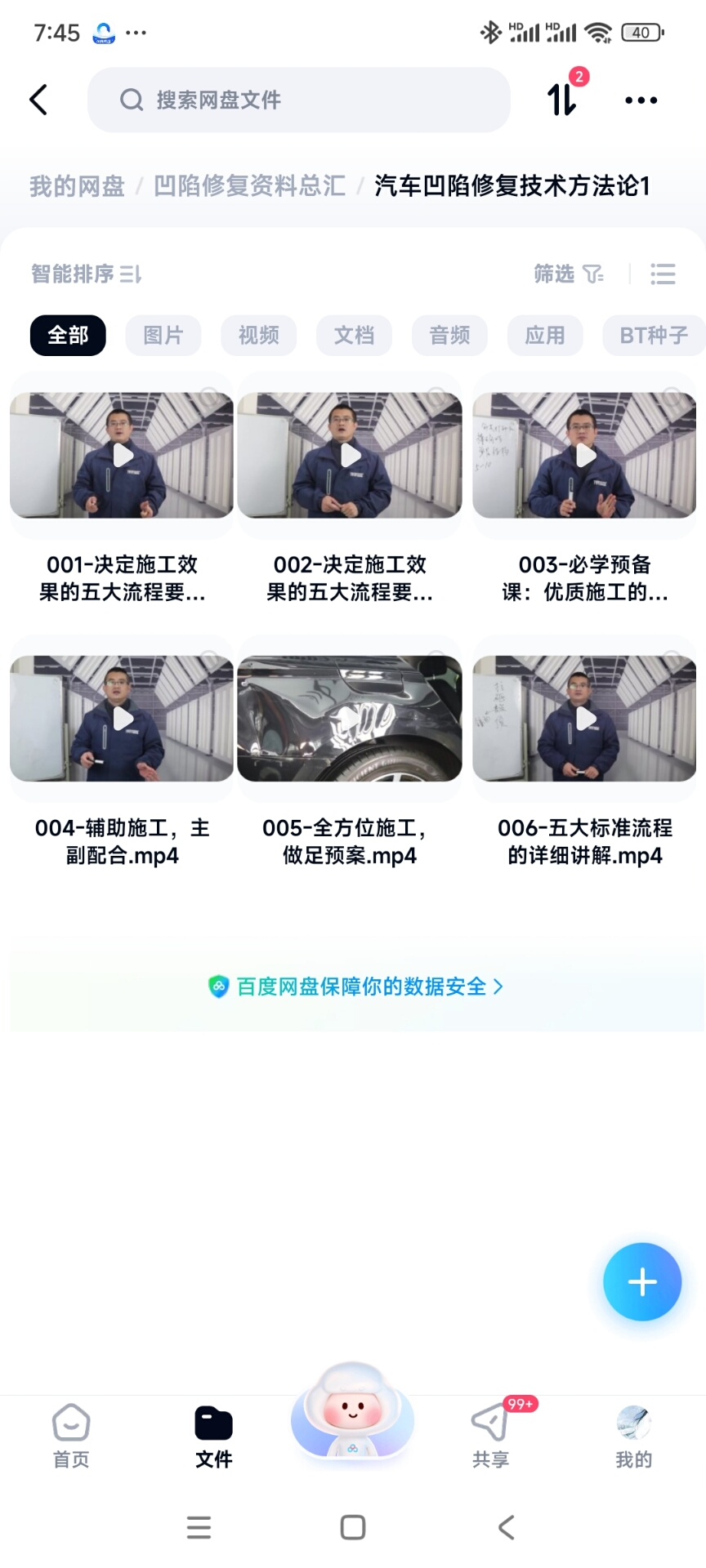Open the 首页 tab
Viewport: 706px width, 1568px height.
point(71,1436)
